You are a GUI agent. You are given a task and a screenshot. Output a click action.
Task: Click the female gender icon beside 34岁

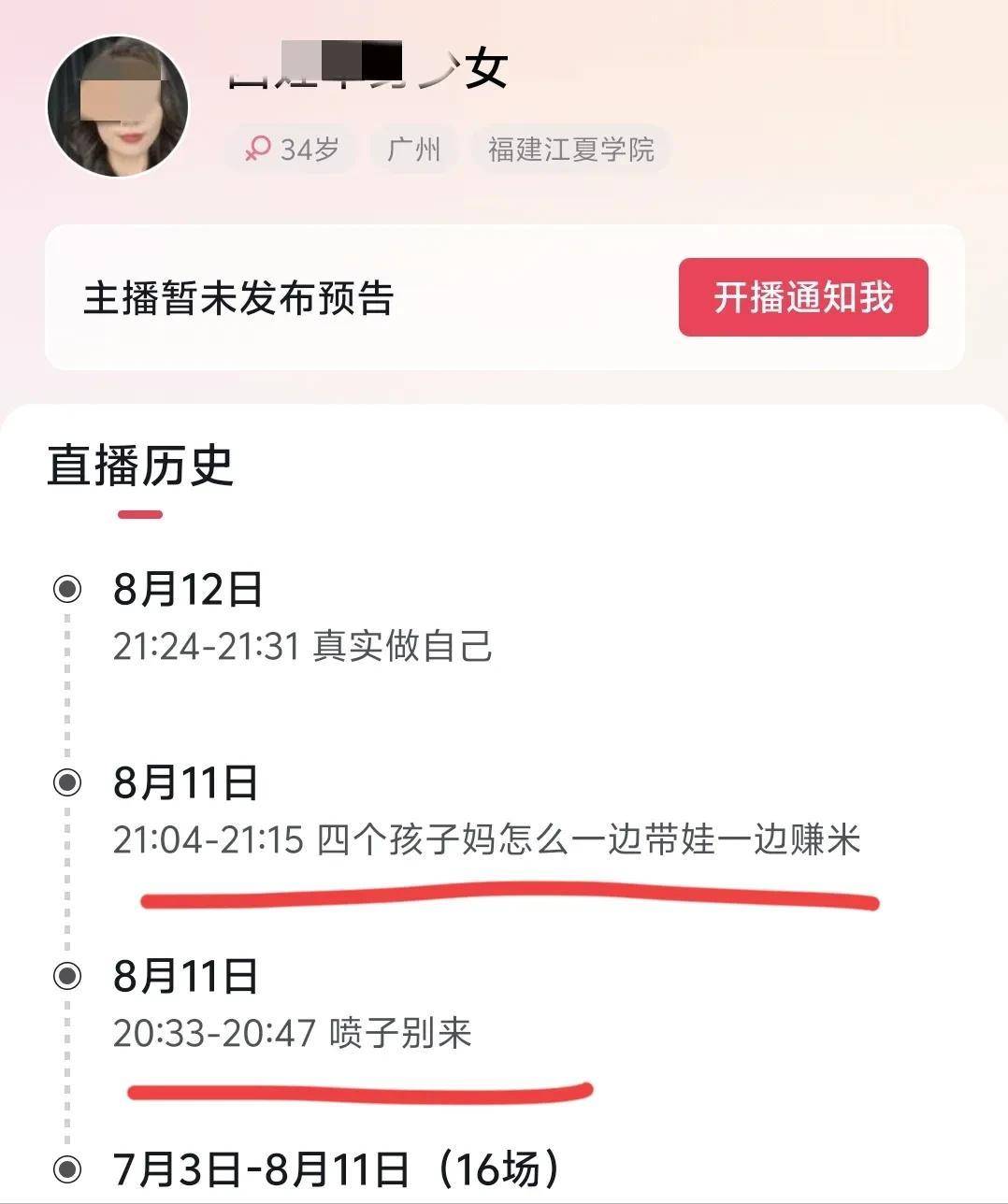click(x=257, y=148)
